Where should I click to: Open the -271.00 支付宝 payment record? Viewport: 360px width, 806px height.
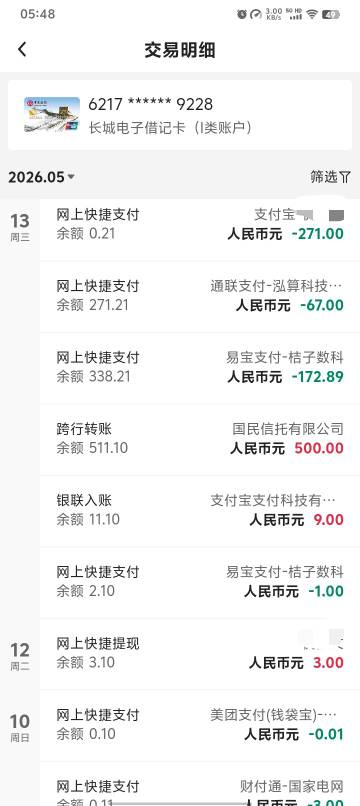tap(200, 225)
